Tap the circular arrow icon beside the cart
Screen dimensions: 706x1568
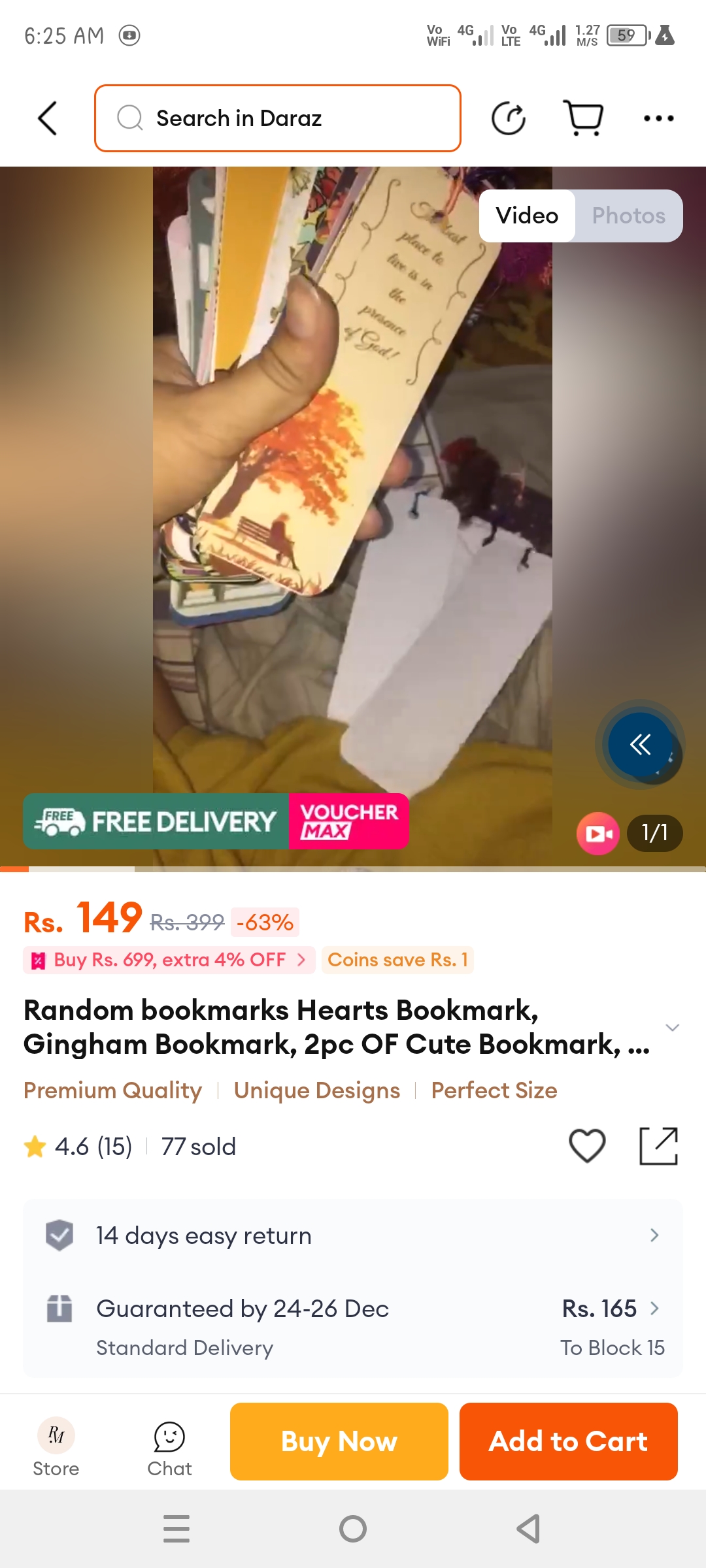pyautogui.click(x=509, y=118)
